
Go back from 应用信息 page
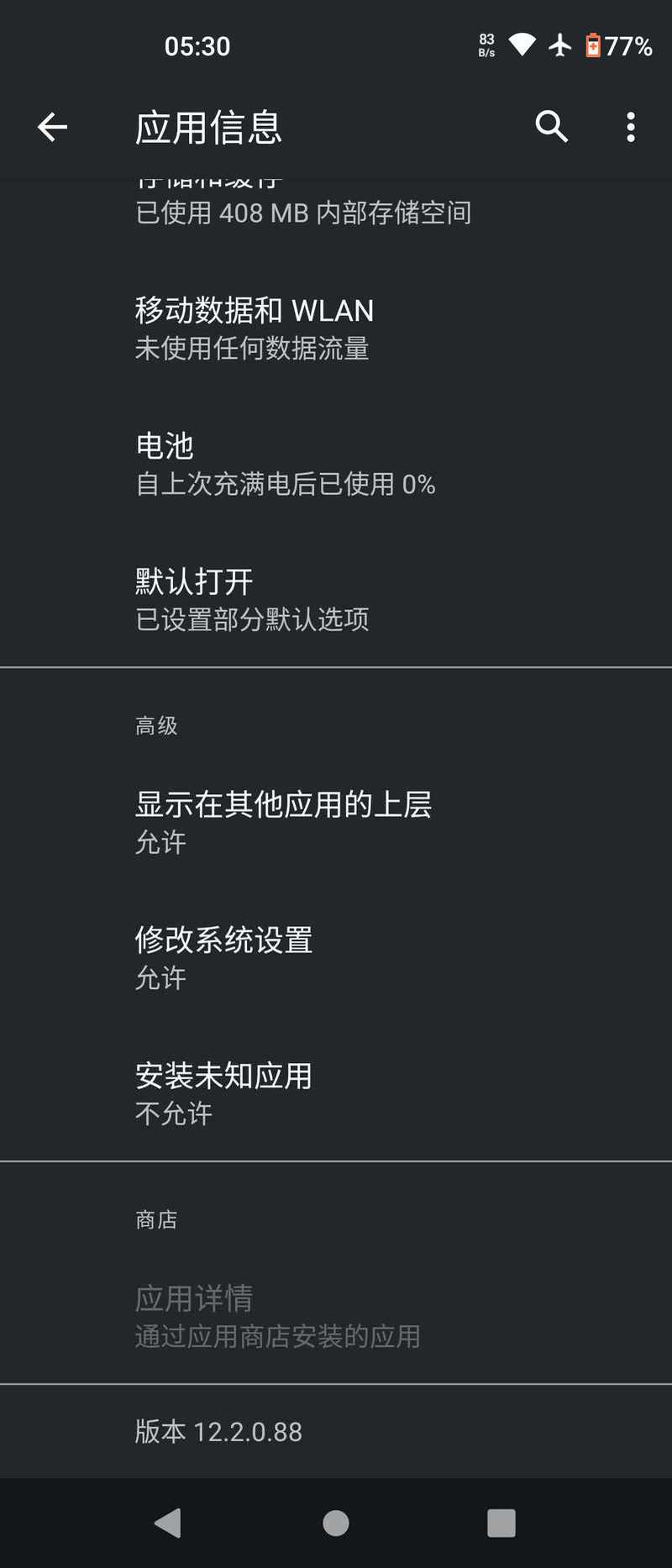(x=52, y=127)
